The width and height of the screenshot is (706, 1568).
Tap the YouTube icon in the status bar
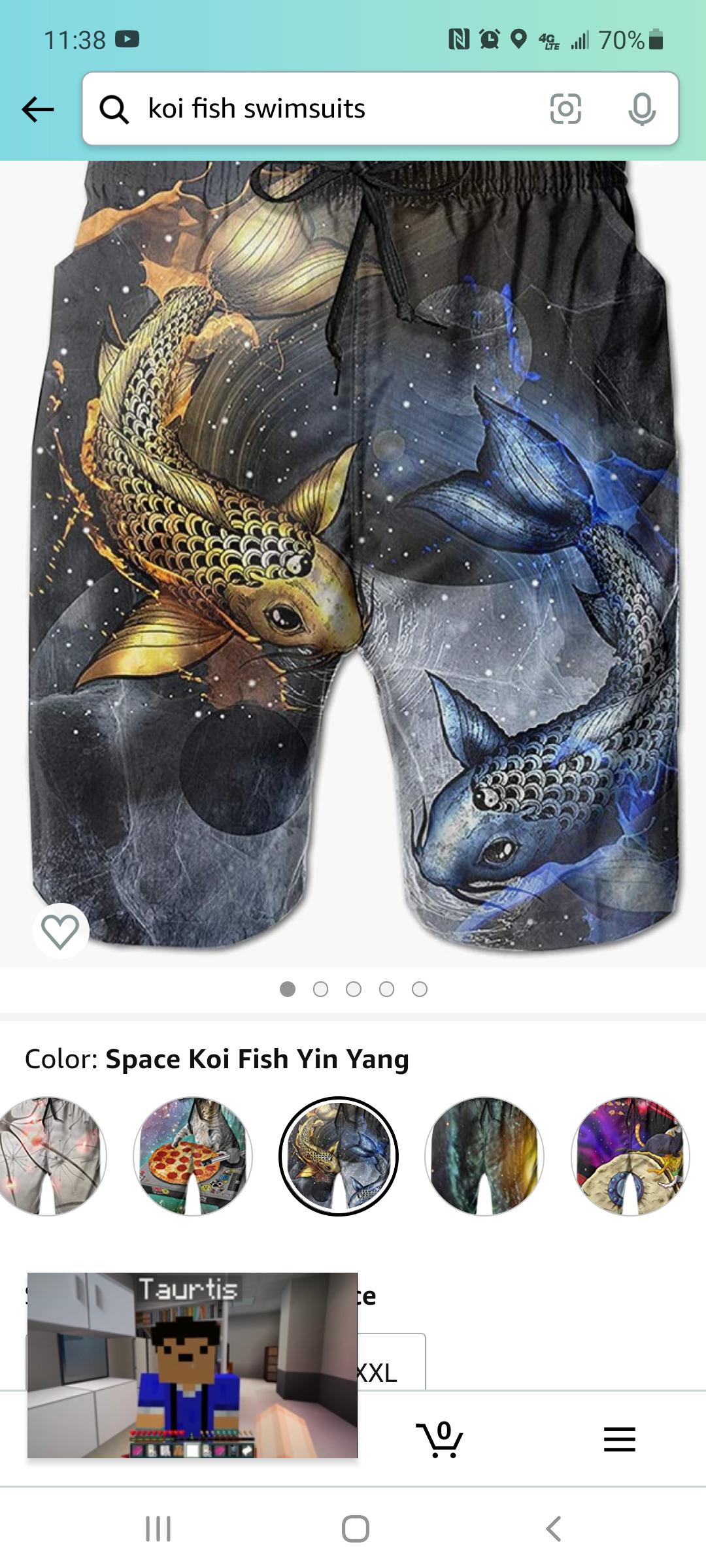129,39
